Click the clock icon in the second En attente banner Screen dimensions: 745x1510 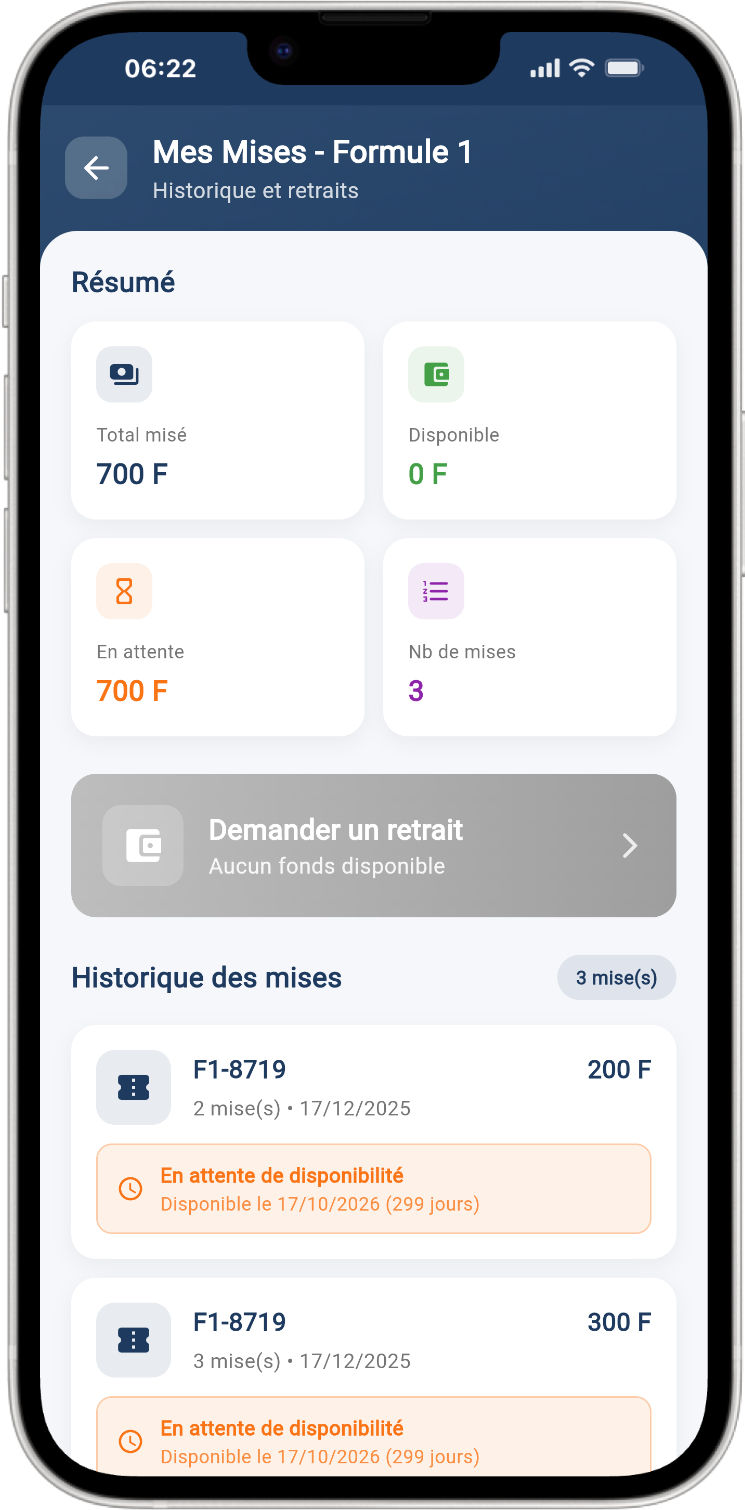pos(130,1441)
